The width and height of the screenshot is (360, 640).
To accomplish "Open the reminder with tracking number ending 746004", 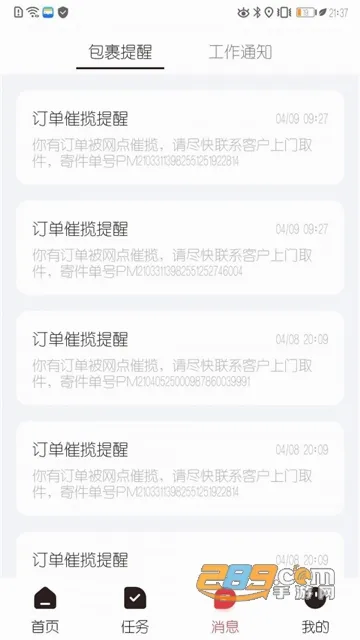I will (180, 247).
